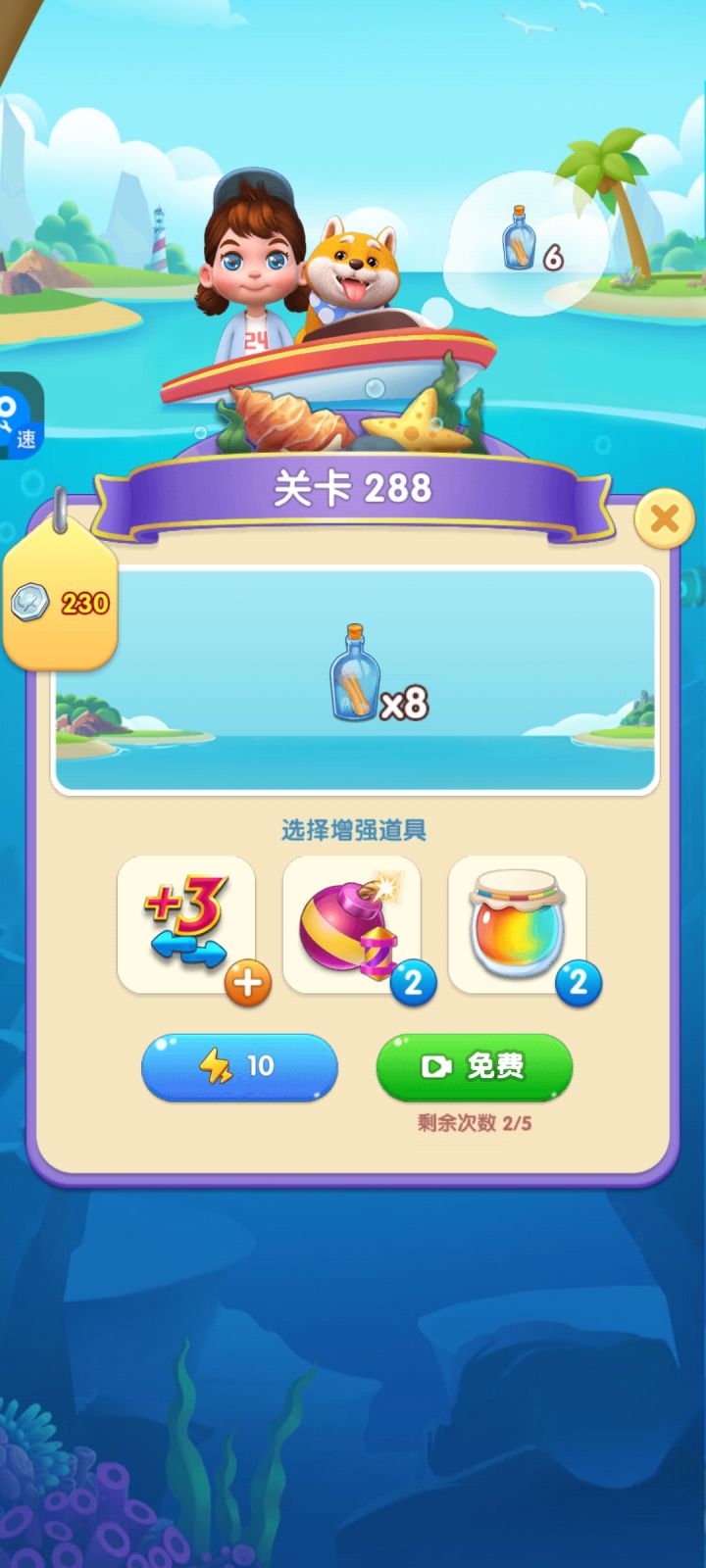Screen dimensions: 706x1568
Task: Tap the x8 bottle goal preview panel
Action: tap(353, 674)
